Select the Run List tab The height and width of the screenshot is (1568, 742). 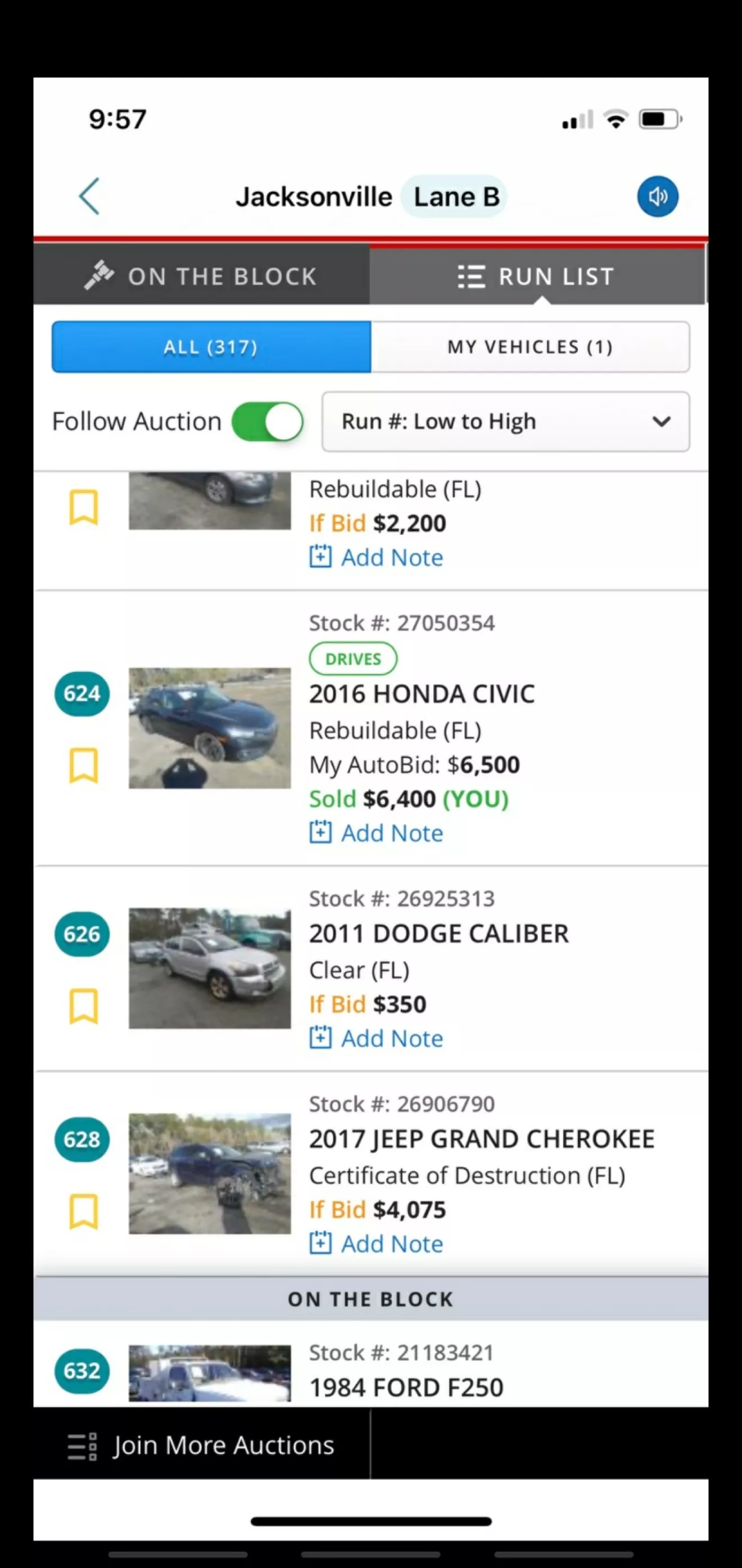tap(536, 276)
